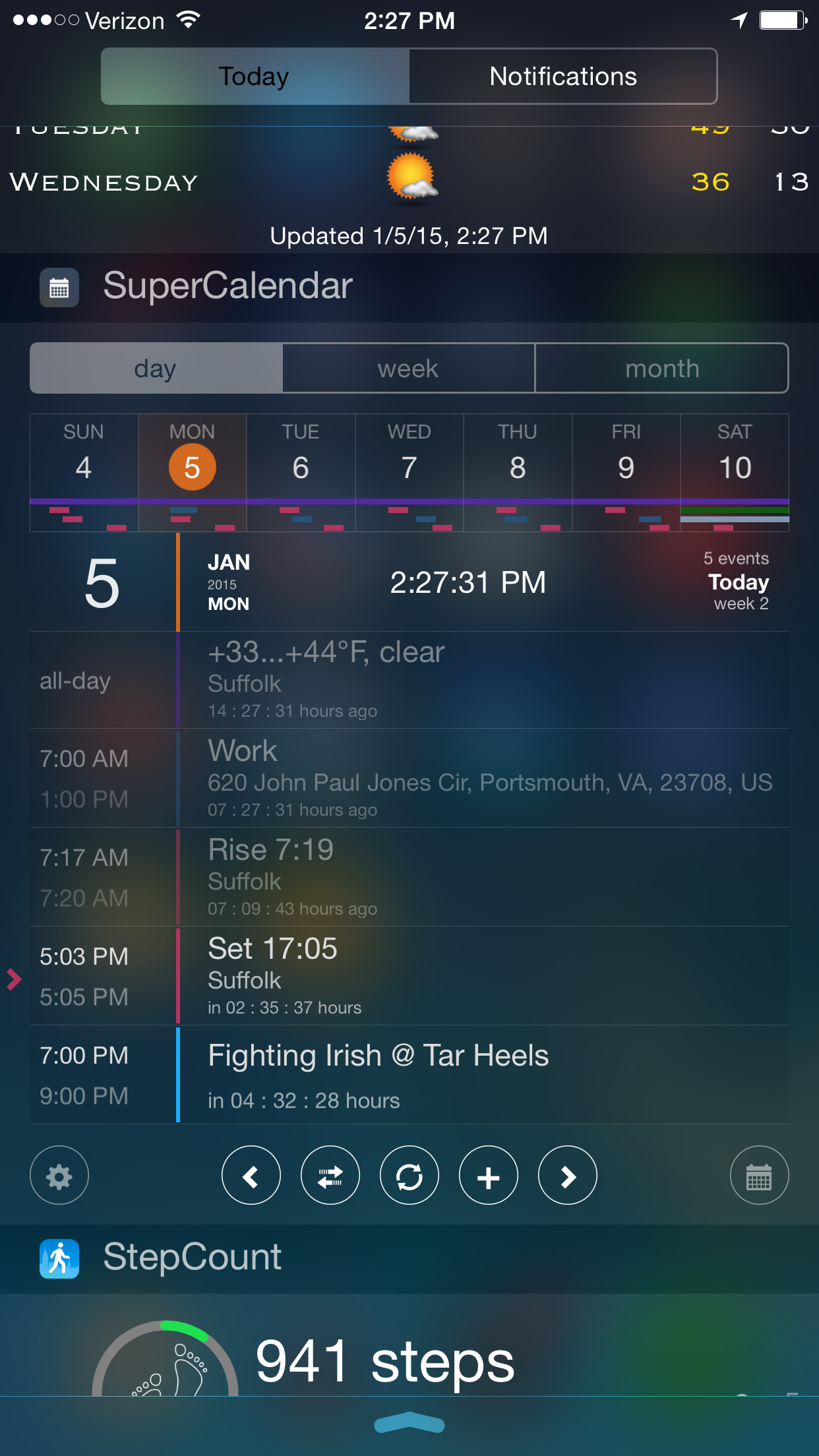Go to the previous day
Viewport: 819px width, 1456px height.
tap(251, 1176)
